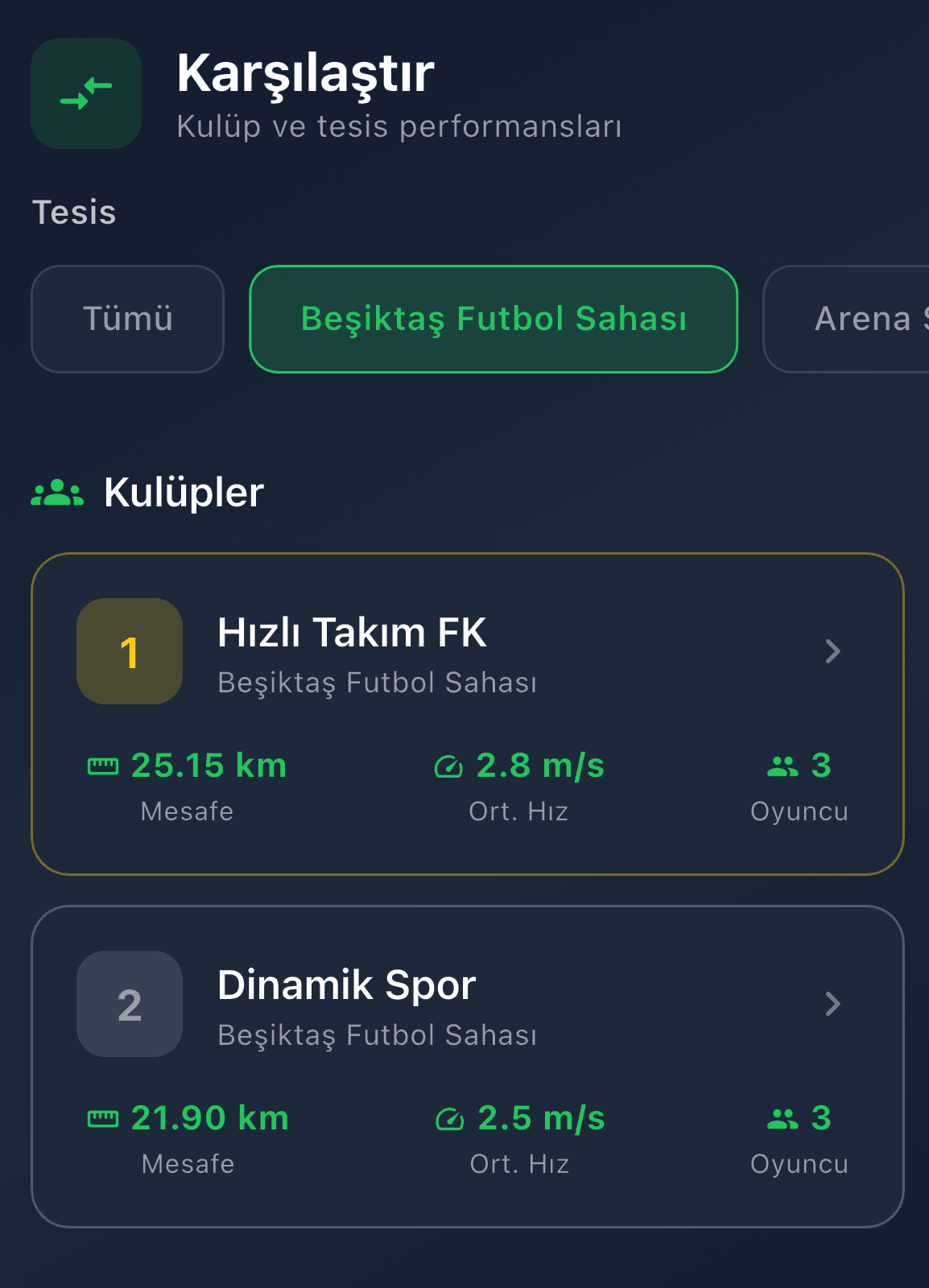Image resolution: width=929 pixels, height=1288 pixels.
Task: Select the Beşiktaş Futbol Sahası filter chip
Action: point(493,319)
